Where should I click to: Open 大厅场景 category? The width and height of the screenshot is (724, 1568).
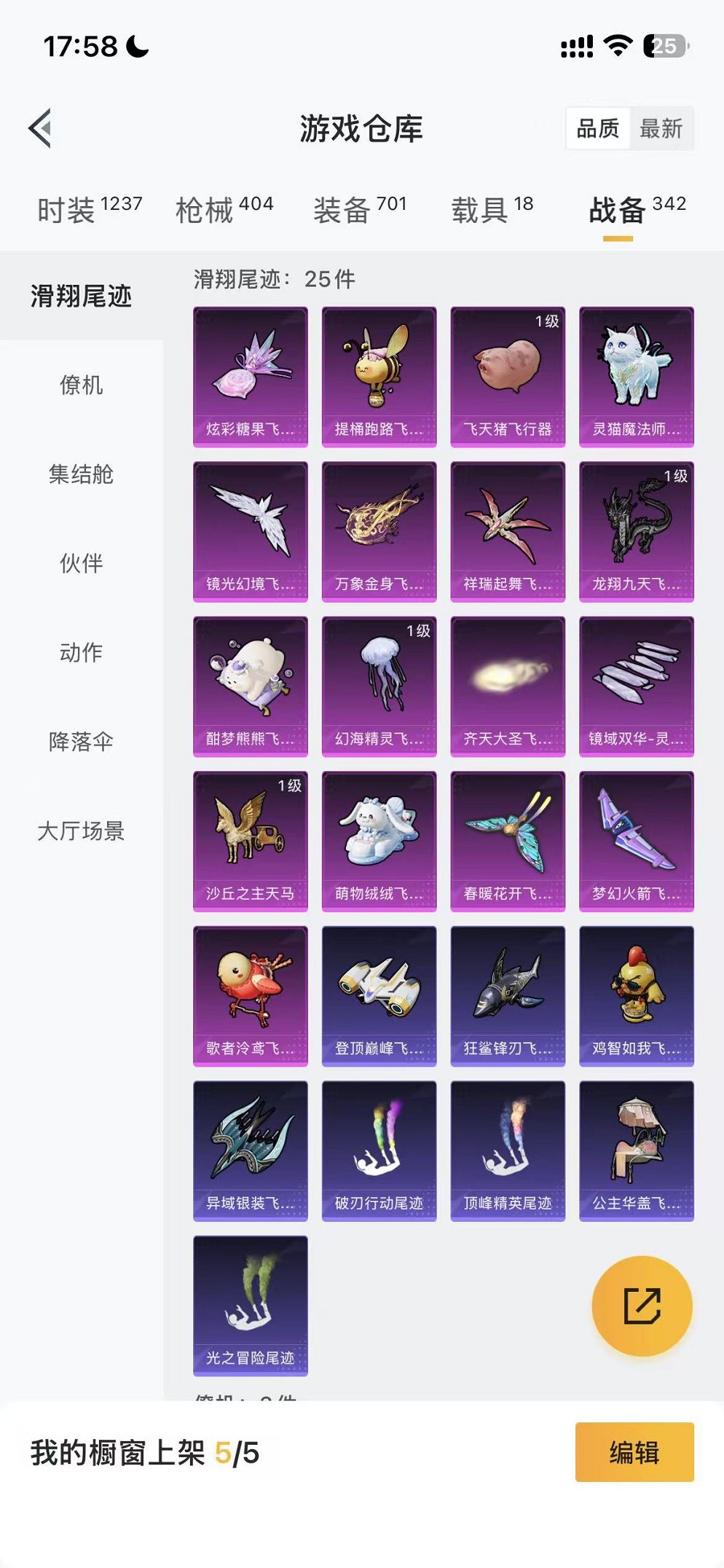81,831
